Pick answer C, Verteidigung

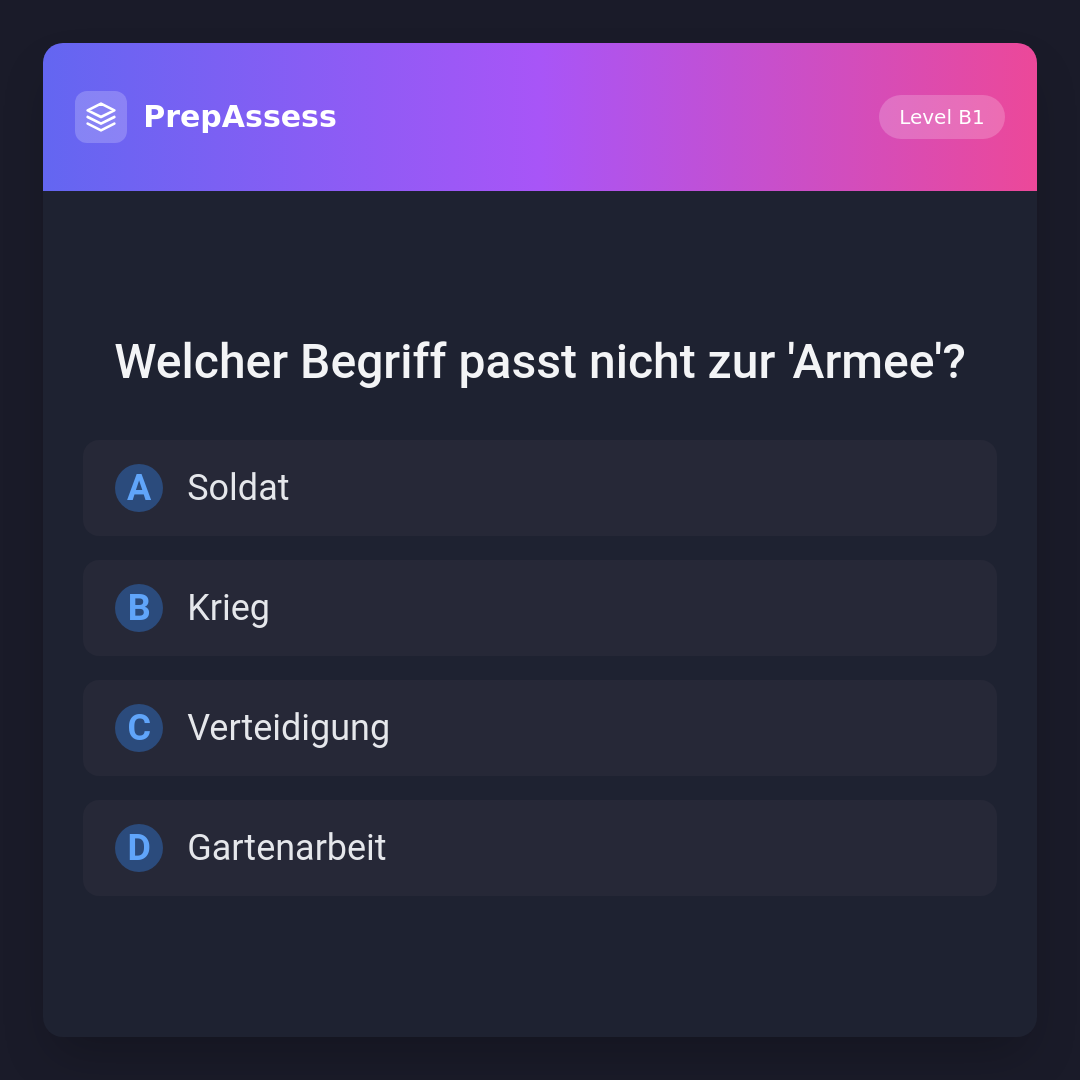539,728
